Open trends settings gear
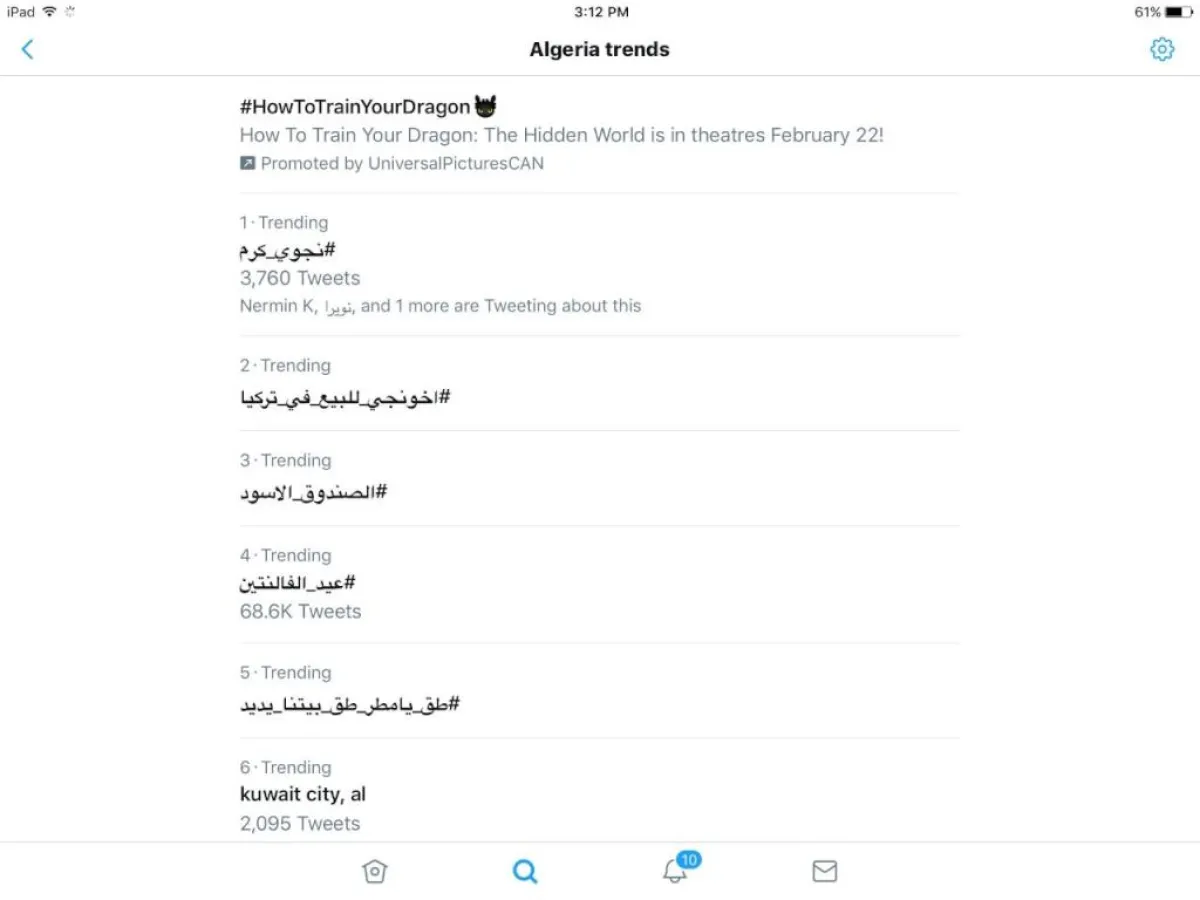1200x900 pixels. coord(1161,49)
